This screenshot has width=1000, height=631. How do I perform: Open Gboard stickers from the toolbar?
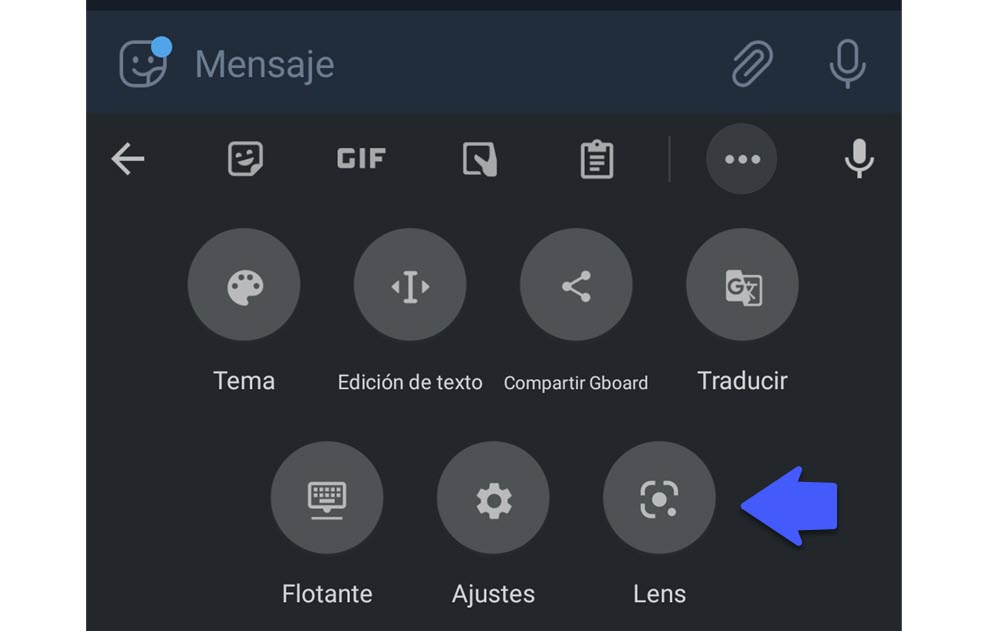pyautogui.click(x=245, y=158)
